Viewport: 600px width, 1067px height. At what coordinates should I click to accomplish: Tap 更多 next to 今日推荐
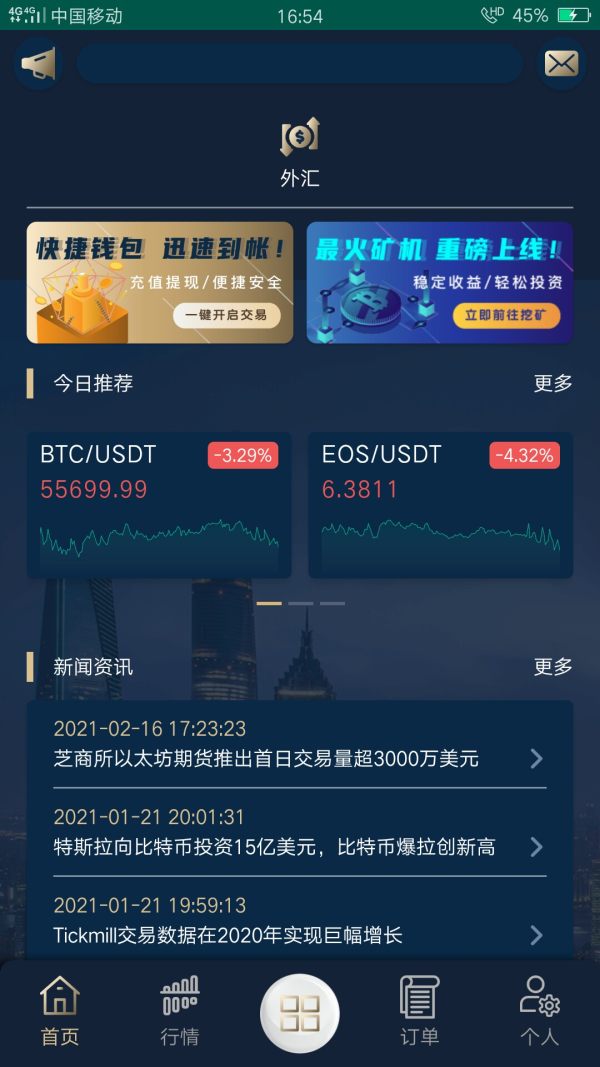pos(553,383)
